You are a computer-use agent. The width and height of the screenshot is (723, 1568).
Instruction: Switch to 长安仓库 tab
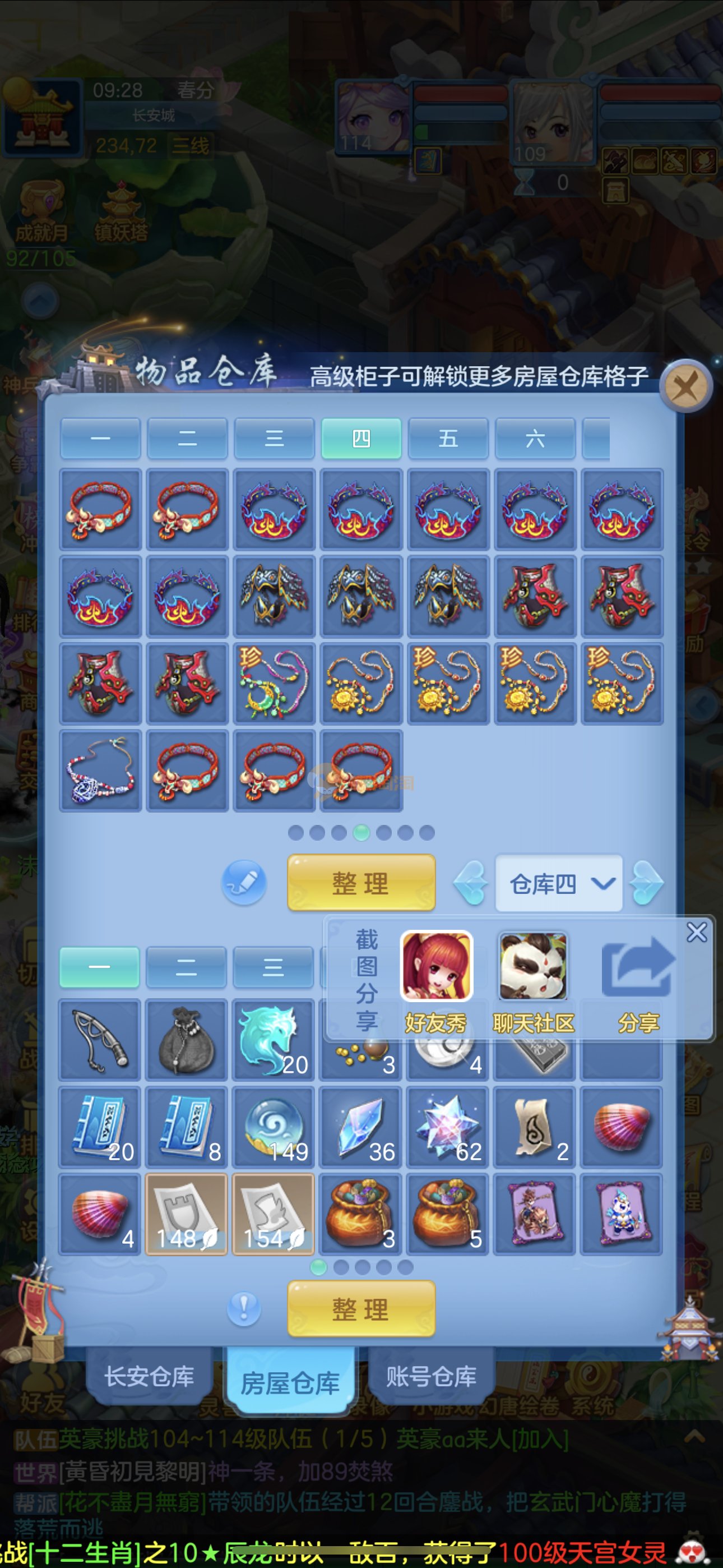point(149,1376)
